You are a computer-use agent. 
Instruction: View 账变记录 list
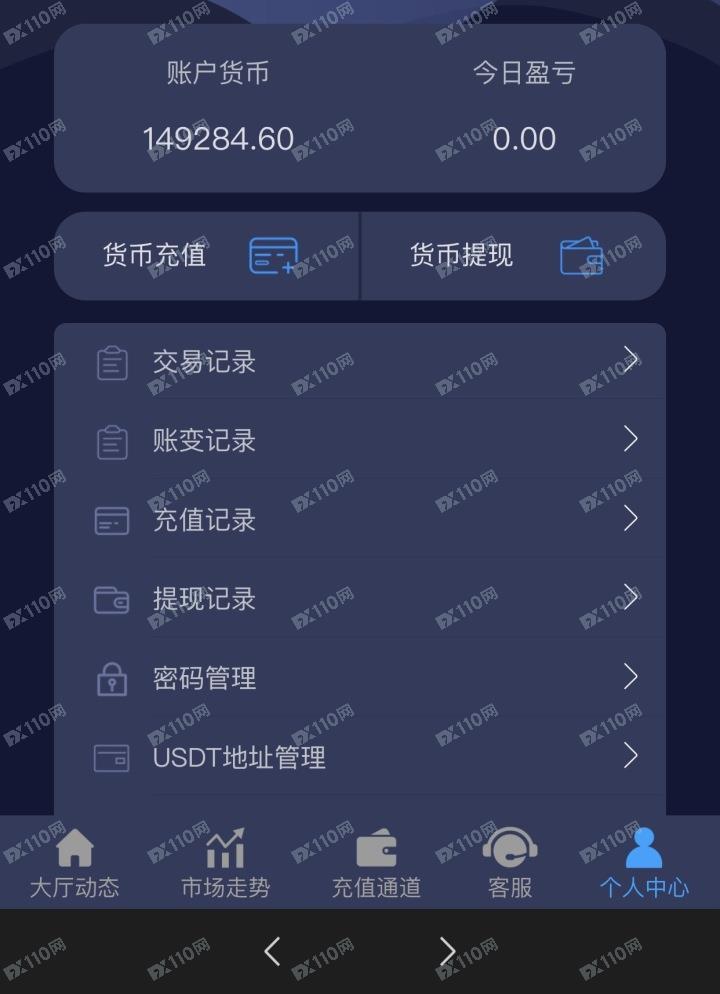tap(360, 441)
